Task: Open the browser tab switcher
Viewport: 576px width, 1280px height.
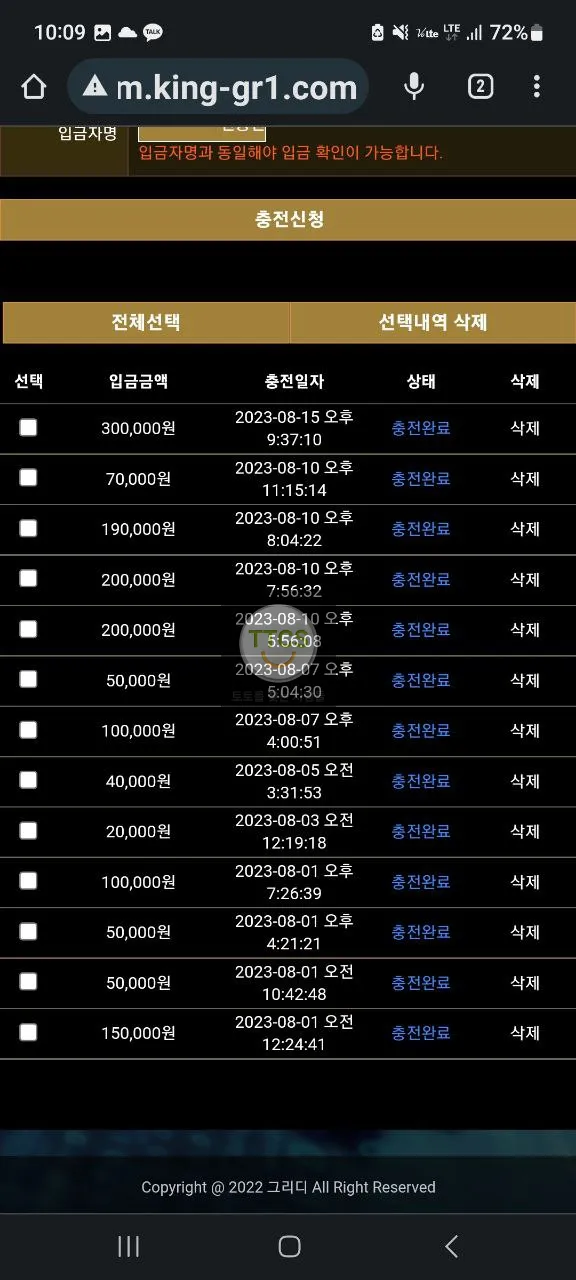Action: pos(480,87)
